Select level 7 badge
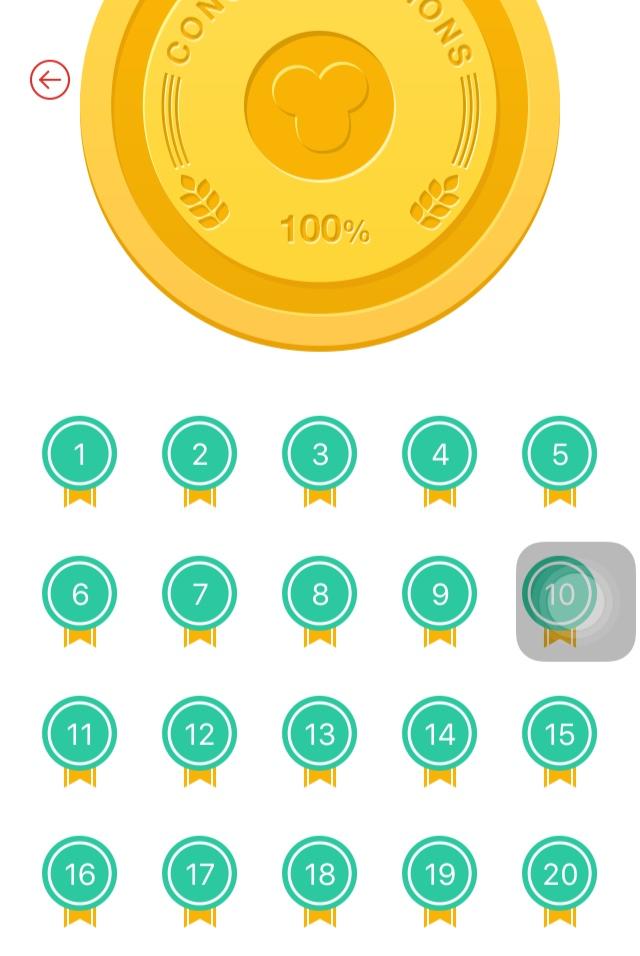640x956 pixels. 200,595
